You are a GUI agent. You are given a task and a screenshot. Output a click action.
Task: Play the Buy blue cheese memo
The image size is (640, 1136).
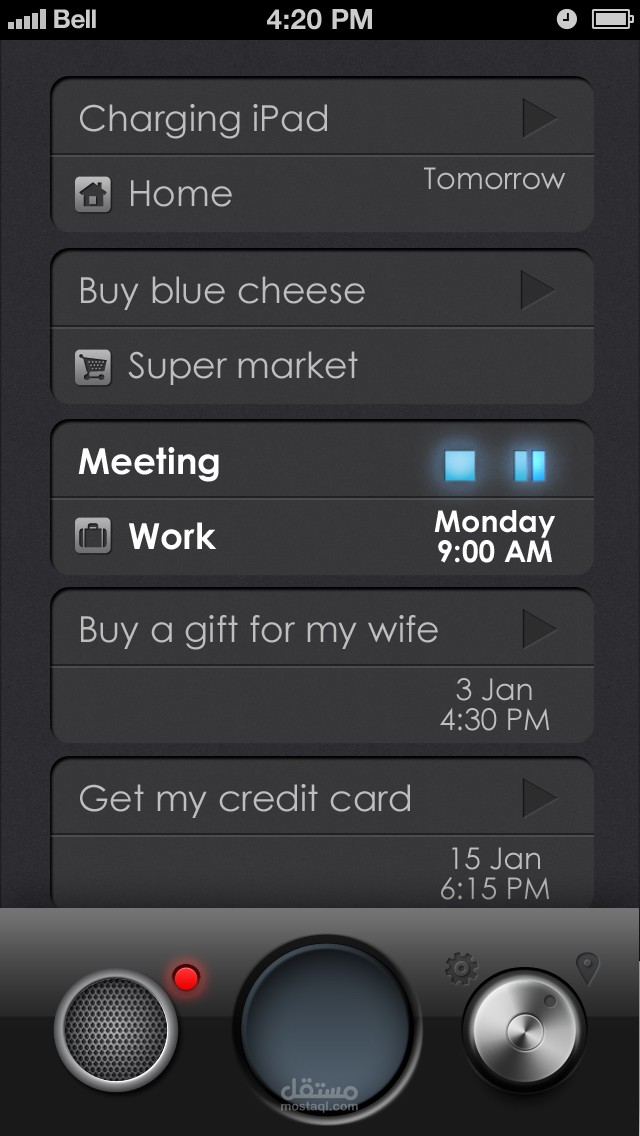539,291
